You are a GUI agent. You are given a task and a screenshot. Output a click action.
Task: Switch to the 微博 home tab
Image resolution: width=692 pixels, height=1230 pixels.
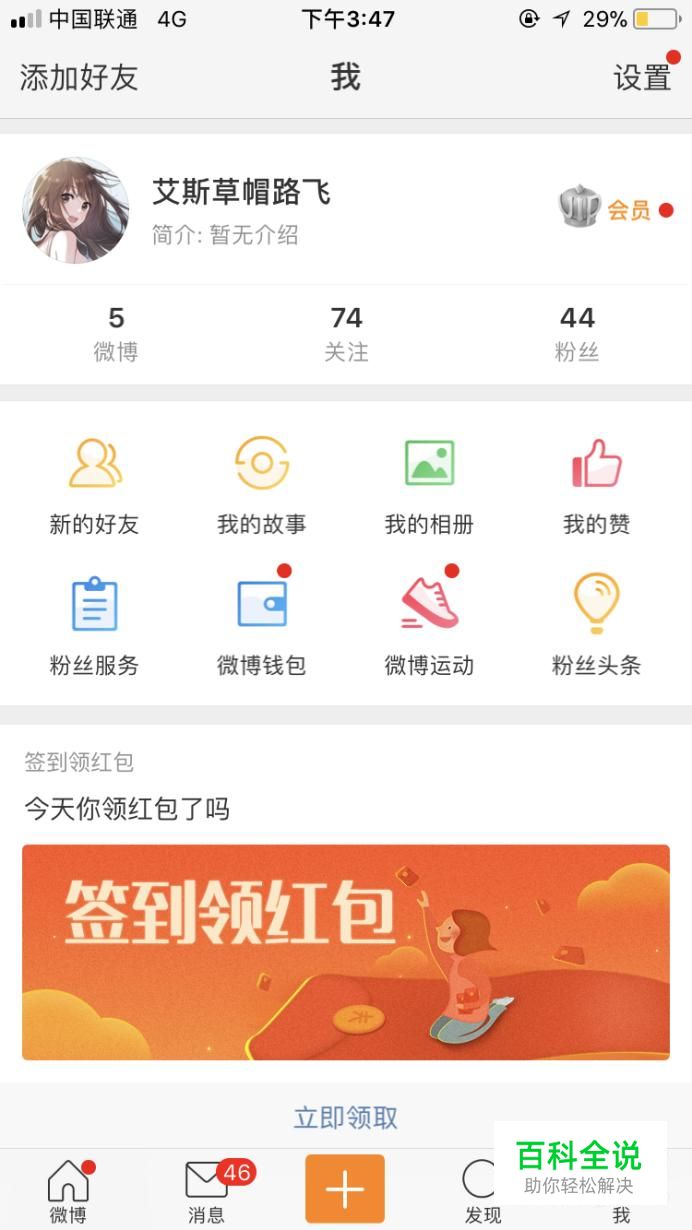coord(68,1190)
